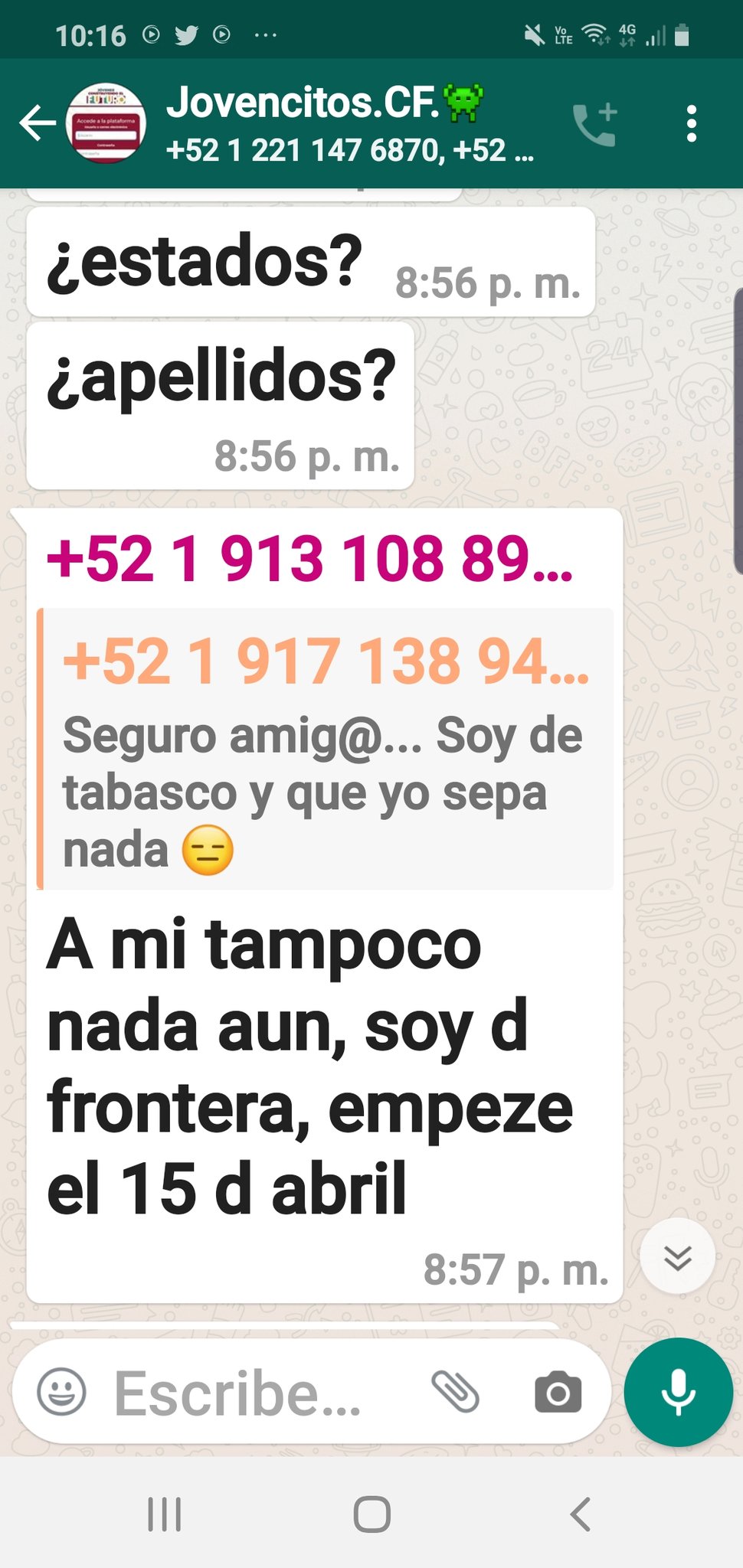This screenshot has height=1568, width=743.
Task: Record a voice message with microphone
Action: click(678, 1392)
